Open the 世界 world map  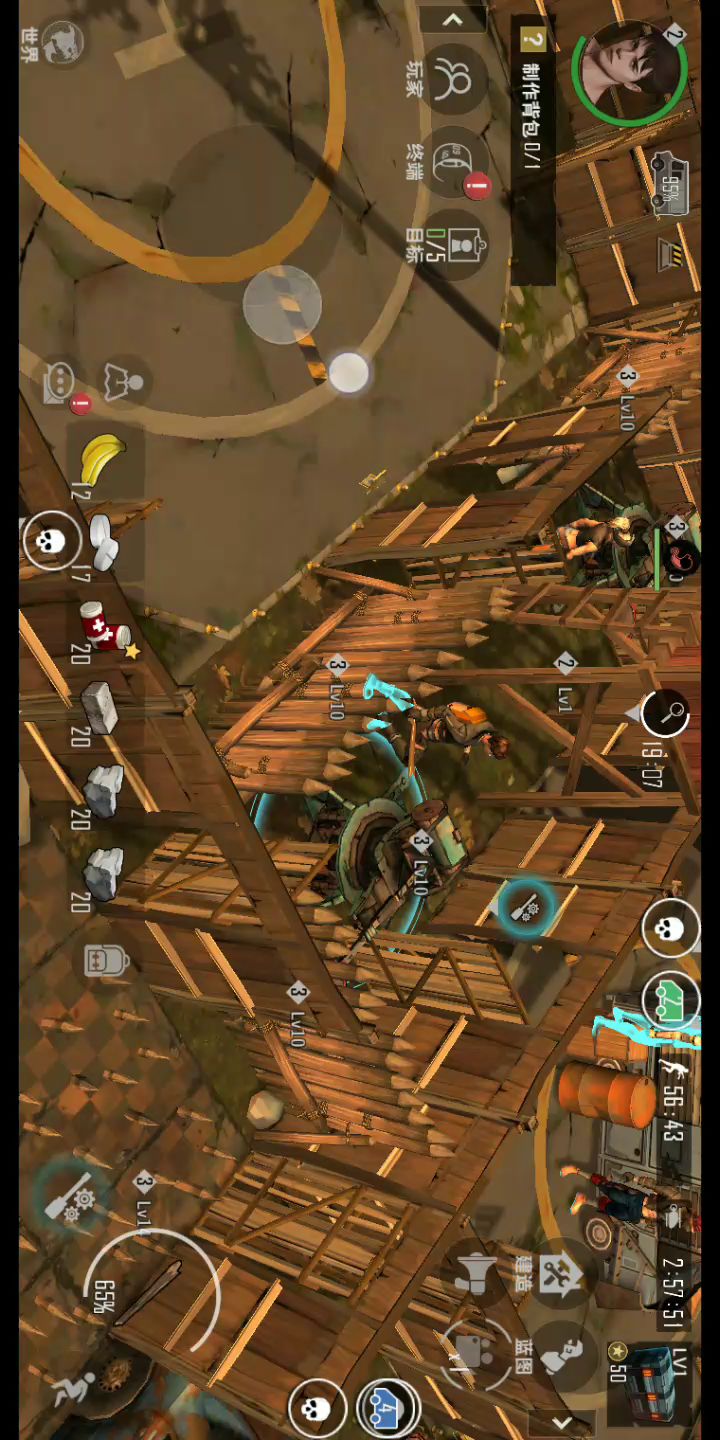(x=60, y=42)
